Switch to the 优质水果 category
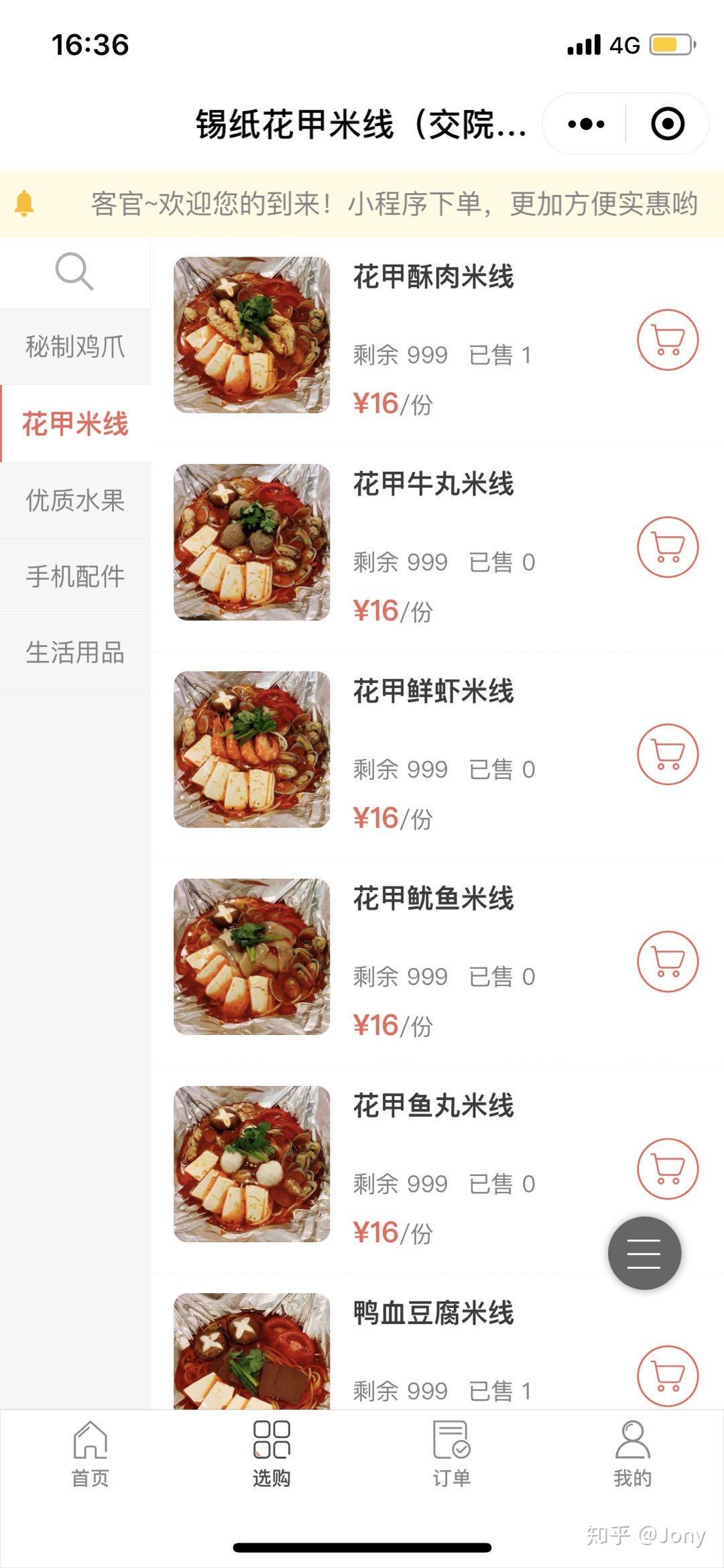Image resolution: width=724 pixels, height=1568 pixels. pyautogui.click(x=75, y=500)
